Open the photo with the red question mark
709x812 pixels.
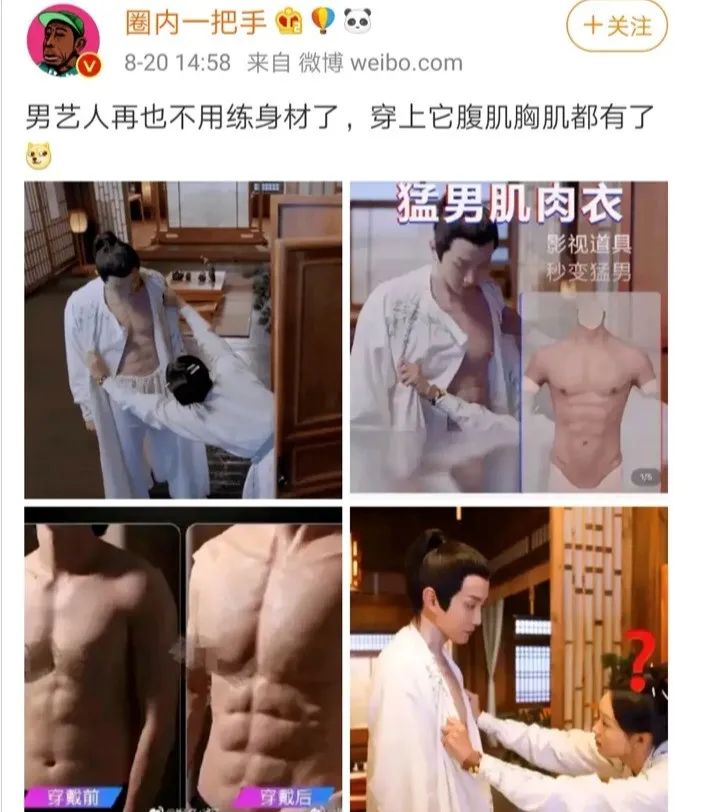[508, 658]
